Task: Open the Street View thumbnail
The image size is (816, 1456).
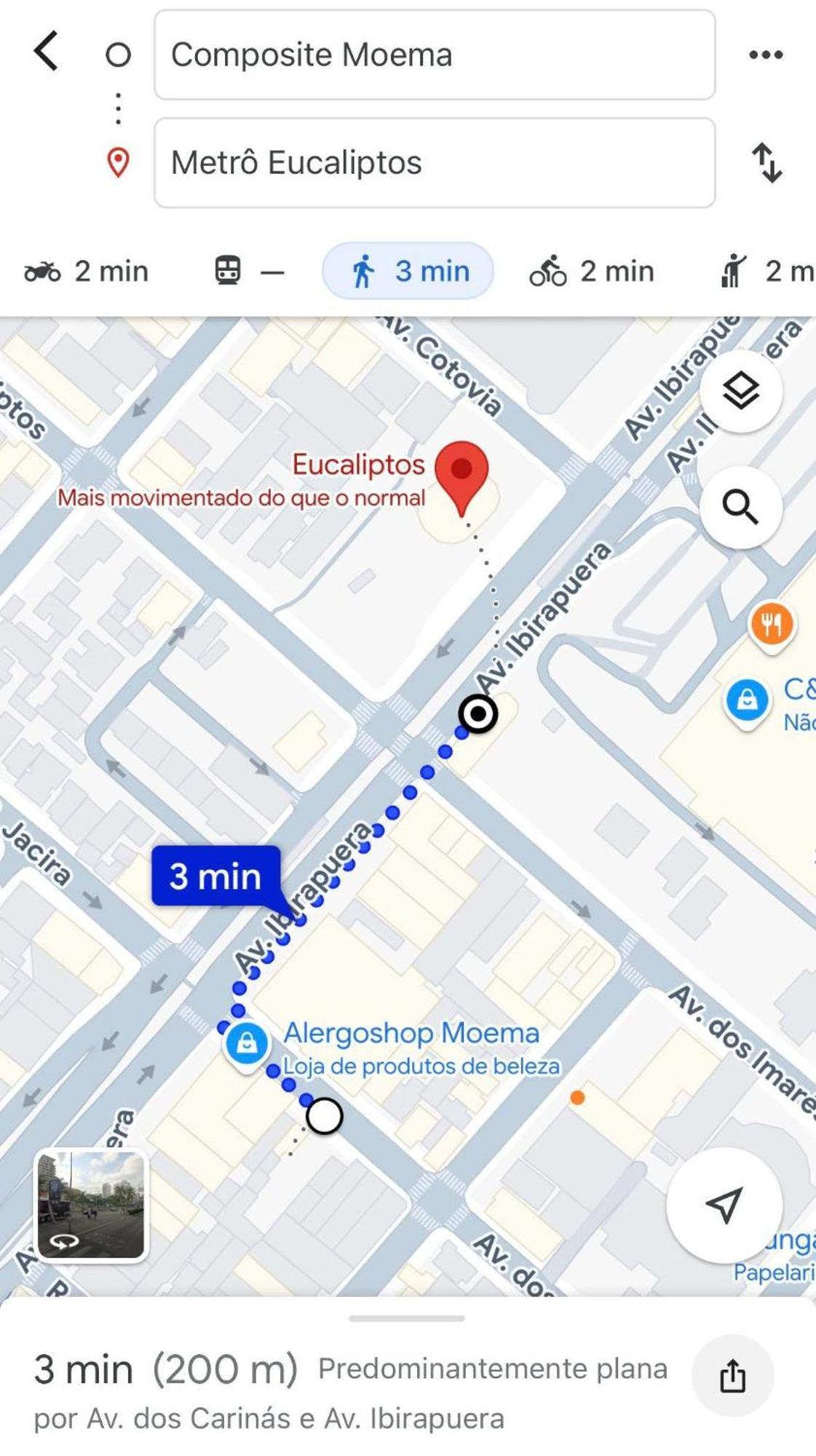Action: pyautogui.click(x=91, y=1205)
